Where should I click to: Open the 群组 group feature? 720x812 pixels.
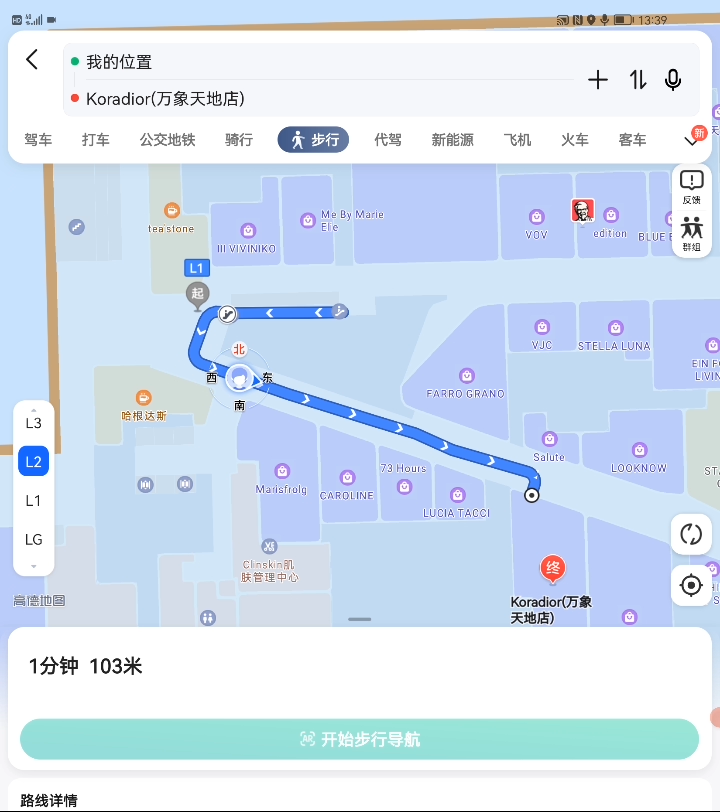click(692, 234)
